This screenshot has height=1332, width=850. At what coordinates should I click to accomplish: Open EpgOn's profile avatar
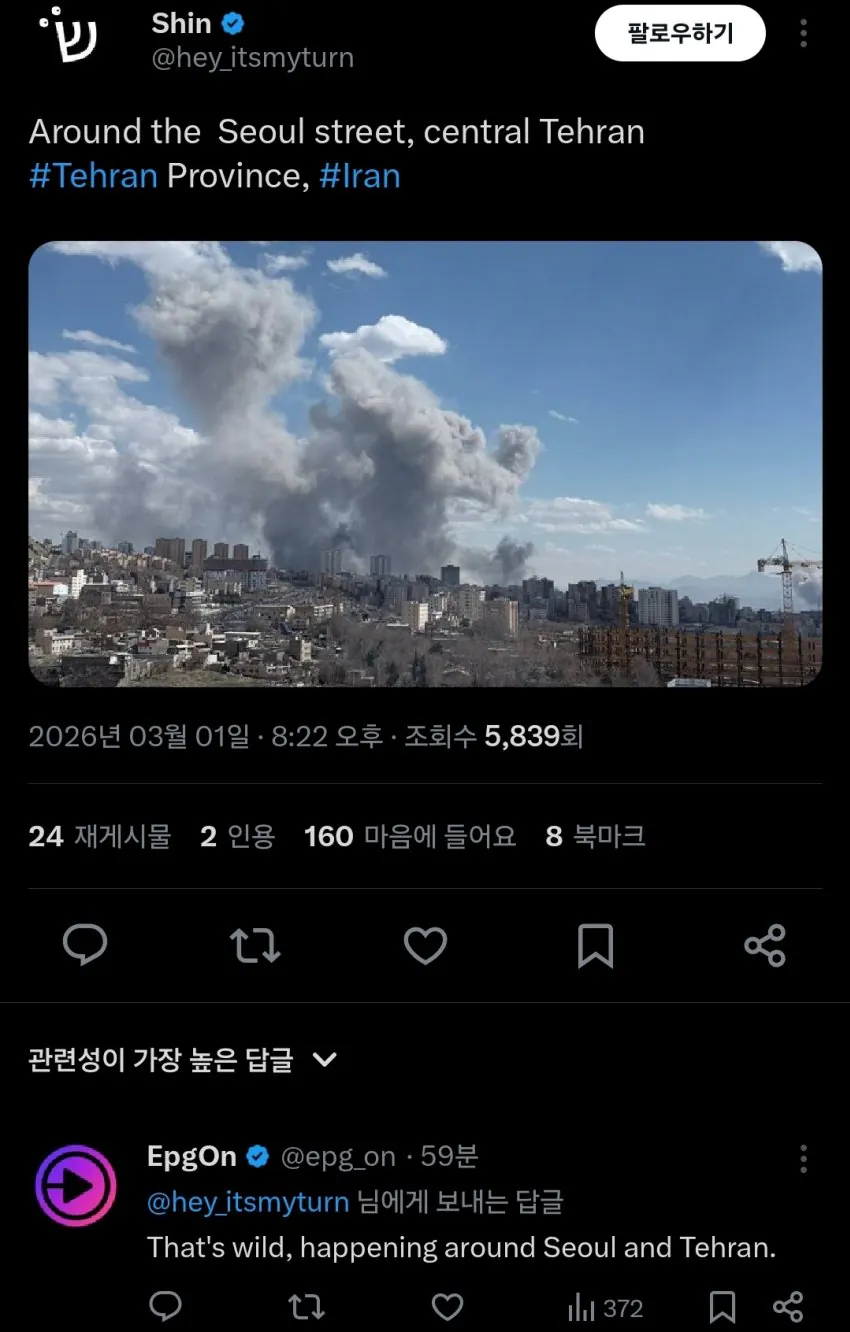pyautogui.click(x=76, y=1186)
